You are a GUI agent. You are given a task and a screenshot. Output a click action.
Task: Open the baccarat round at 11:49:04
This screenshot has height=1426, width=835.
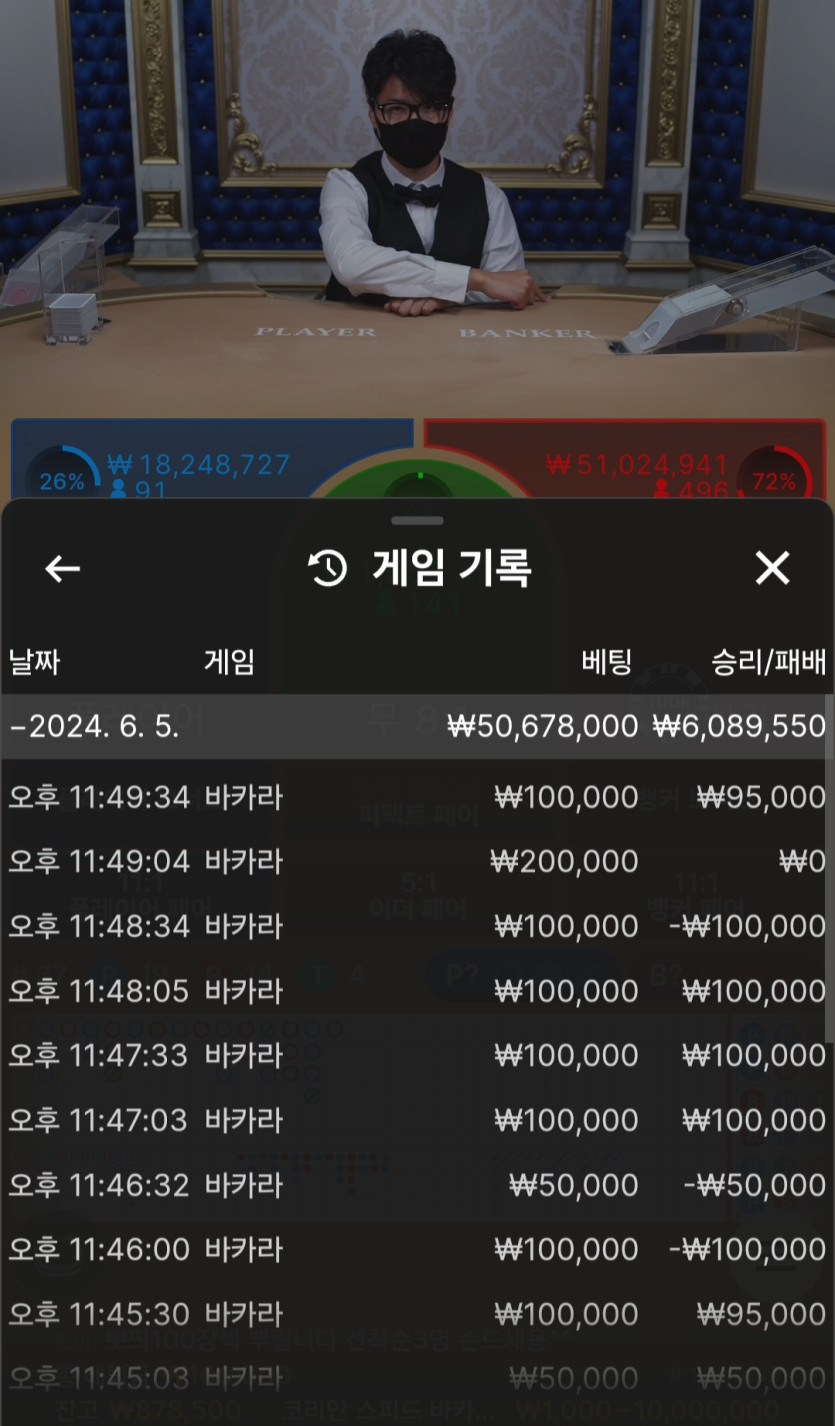coord(417,861)
